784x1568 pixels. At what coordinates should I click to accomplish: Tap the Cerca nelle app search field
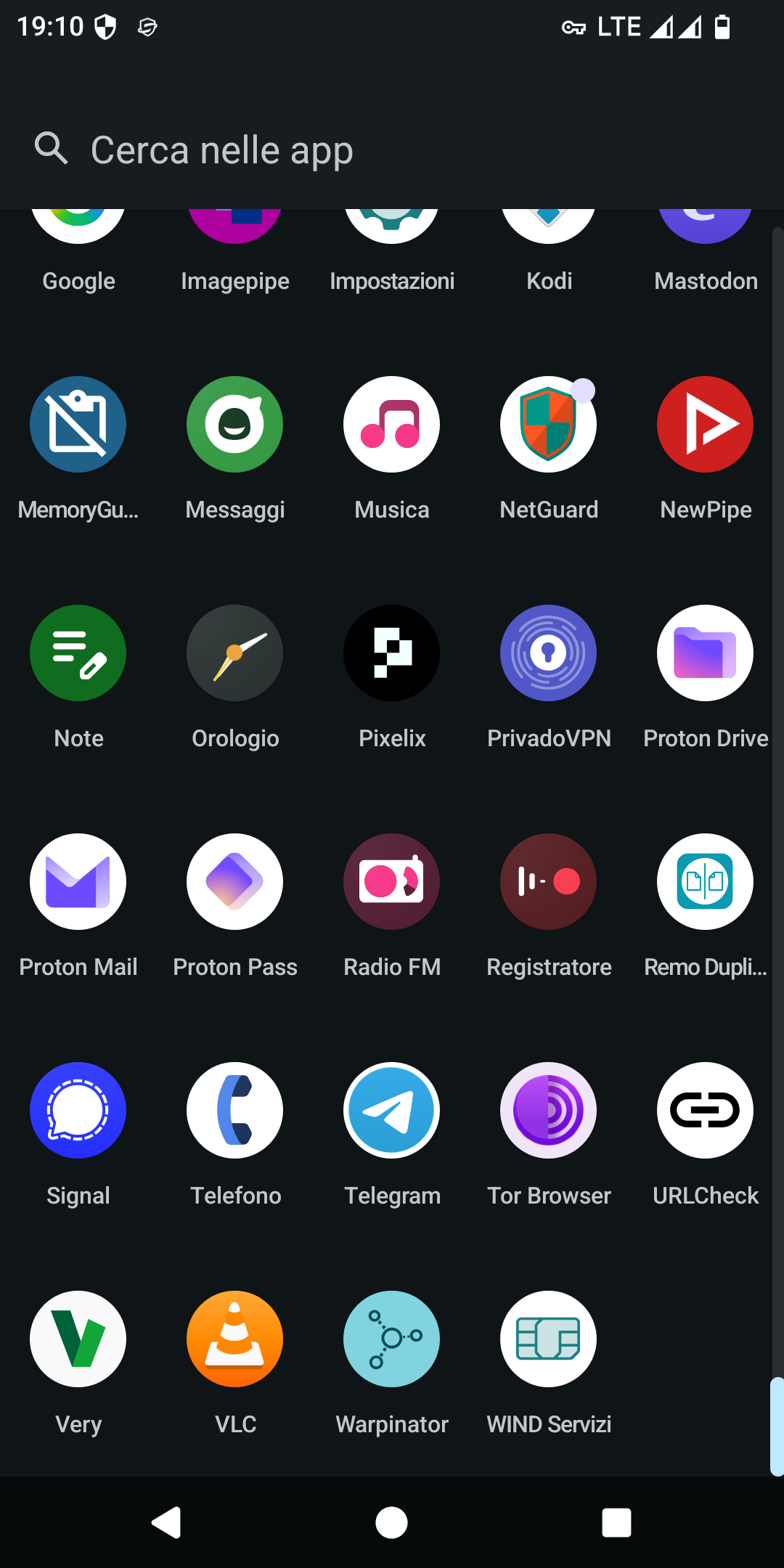pyautogui.click(x=392, y=150)
